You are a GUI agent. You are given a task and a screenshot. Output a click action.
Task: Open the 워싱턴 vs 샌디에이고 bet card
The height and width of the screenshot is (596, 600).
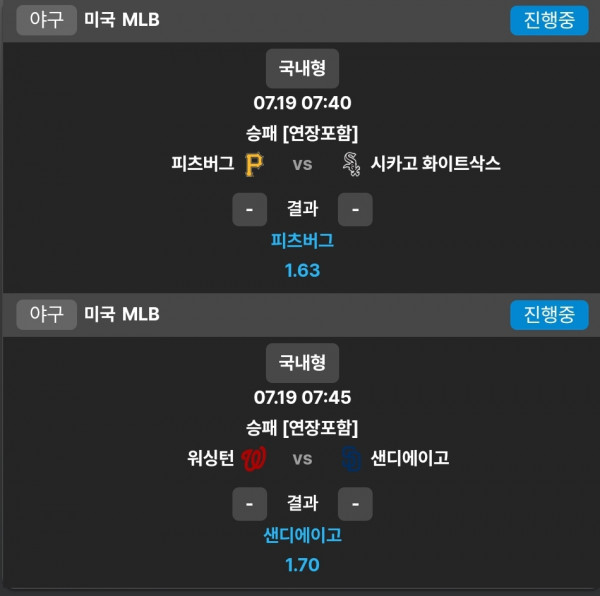point(302,458)
